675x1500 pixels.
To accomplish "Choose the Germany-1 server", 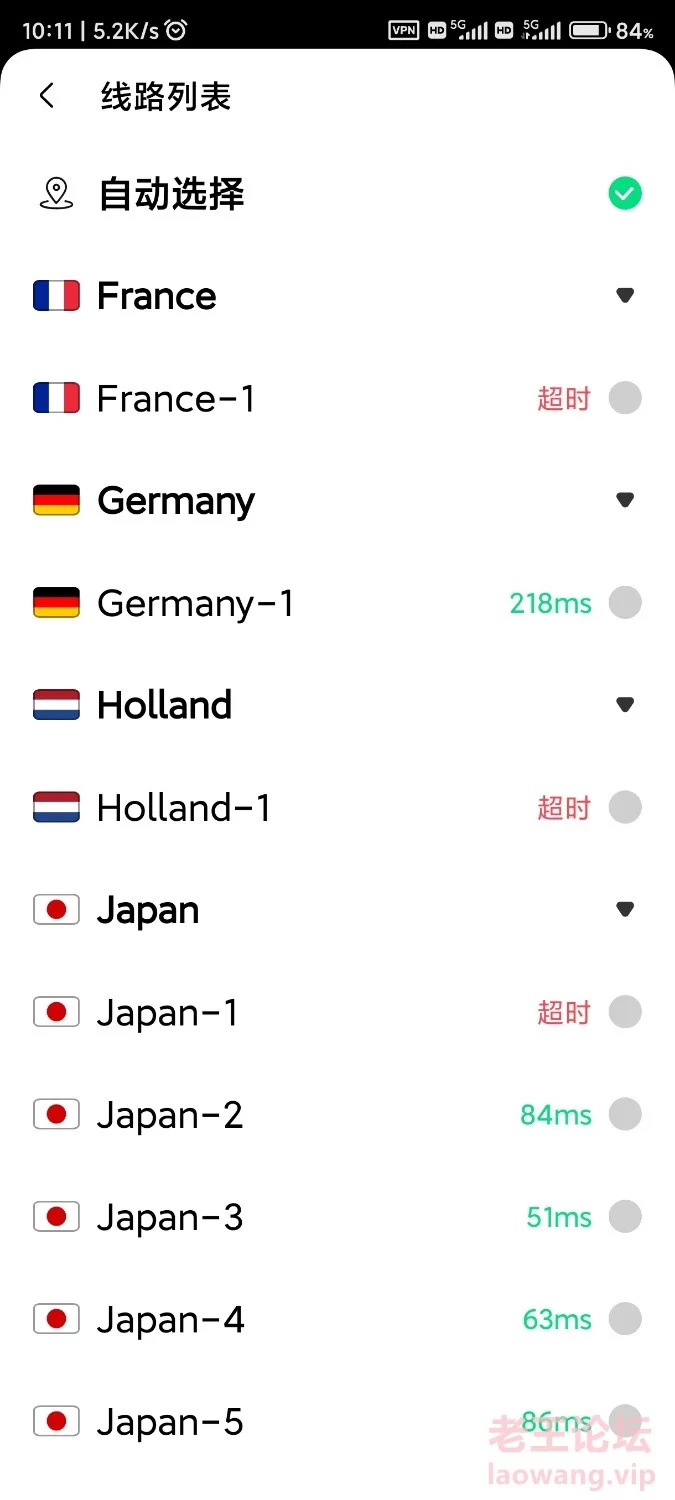I will point(337,603).
